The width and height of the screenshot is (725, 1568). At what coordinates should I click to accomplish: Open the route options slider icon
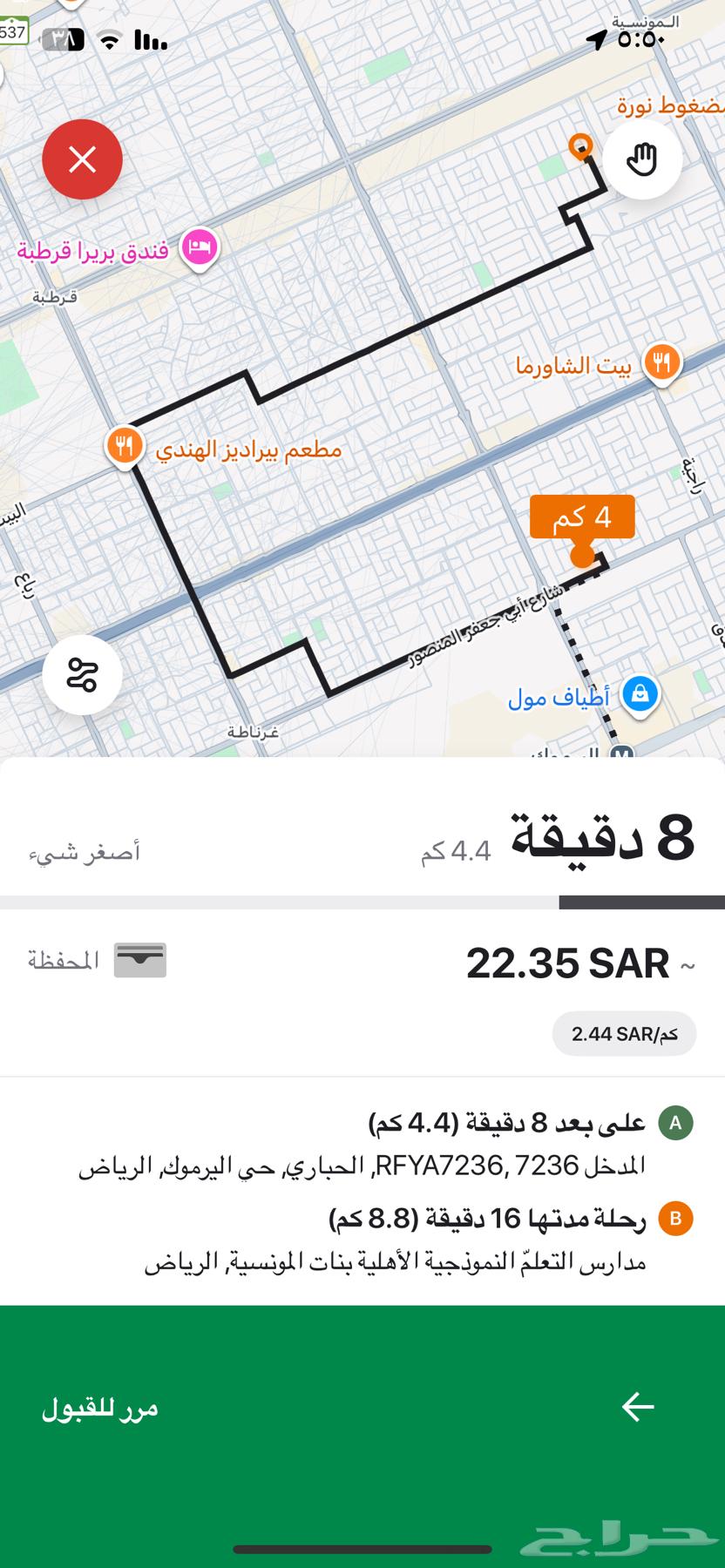coord(82,676)
